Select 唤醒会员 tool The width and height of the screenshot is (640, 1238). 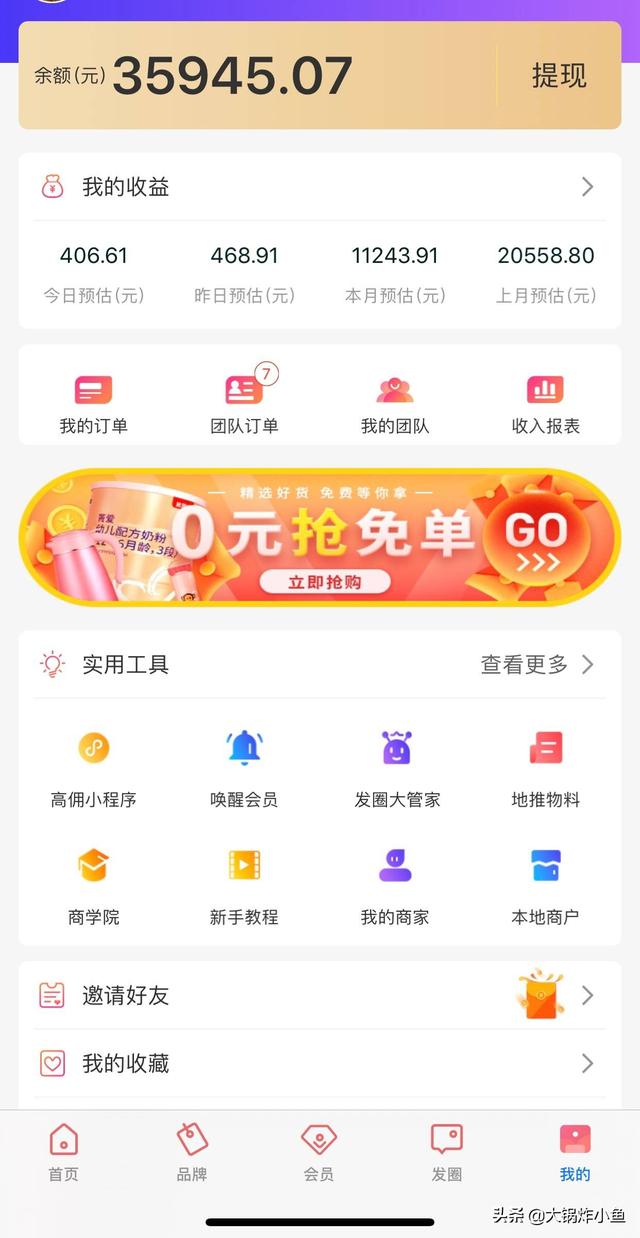[x=244, y=767]
